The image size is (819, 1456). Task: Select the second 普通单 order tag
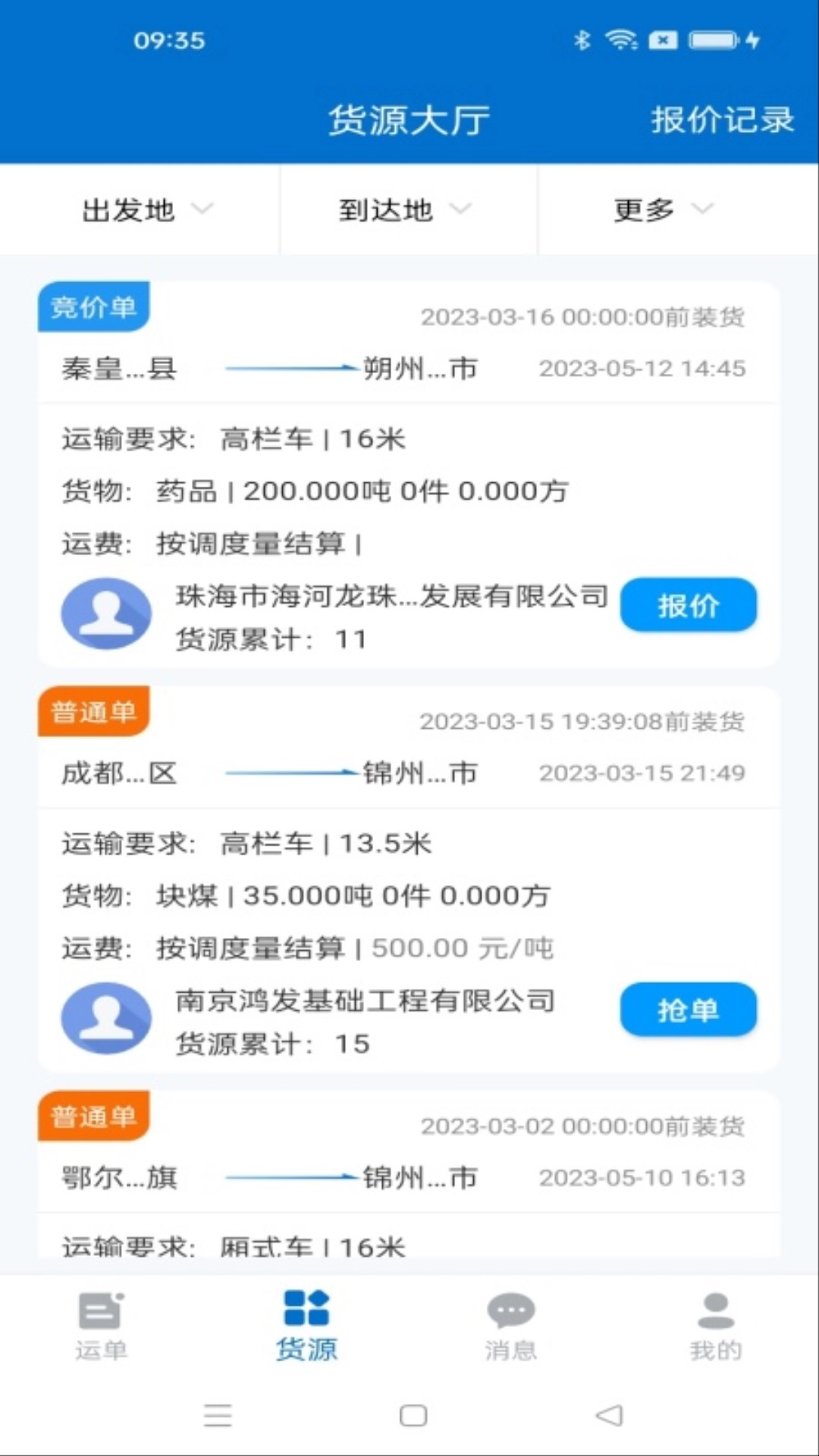point(93,1116)
